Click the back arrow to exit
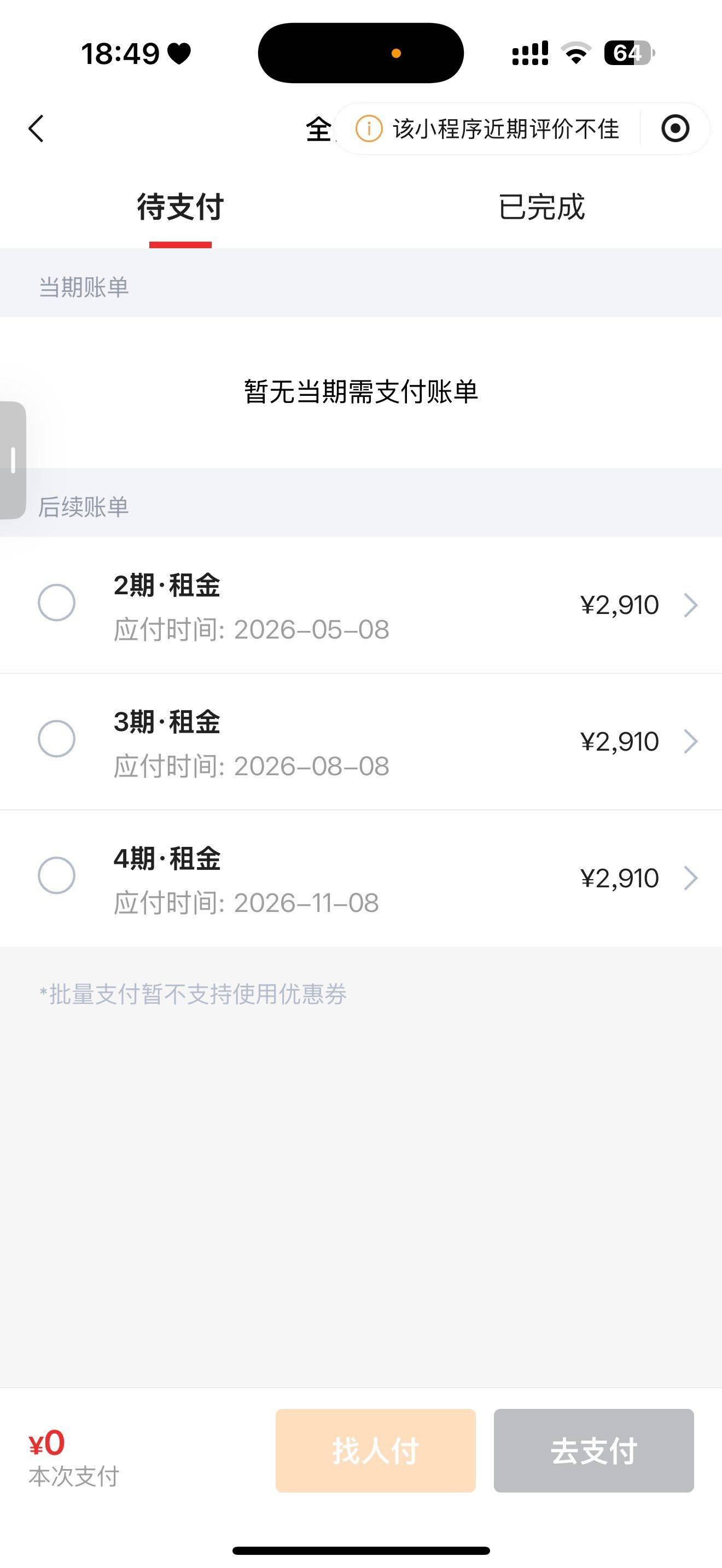Image resolution: width=722 pixels, height=1568 pixels. [37, 128]
